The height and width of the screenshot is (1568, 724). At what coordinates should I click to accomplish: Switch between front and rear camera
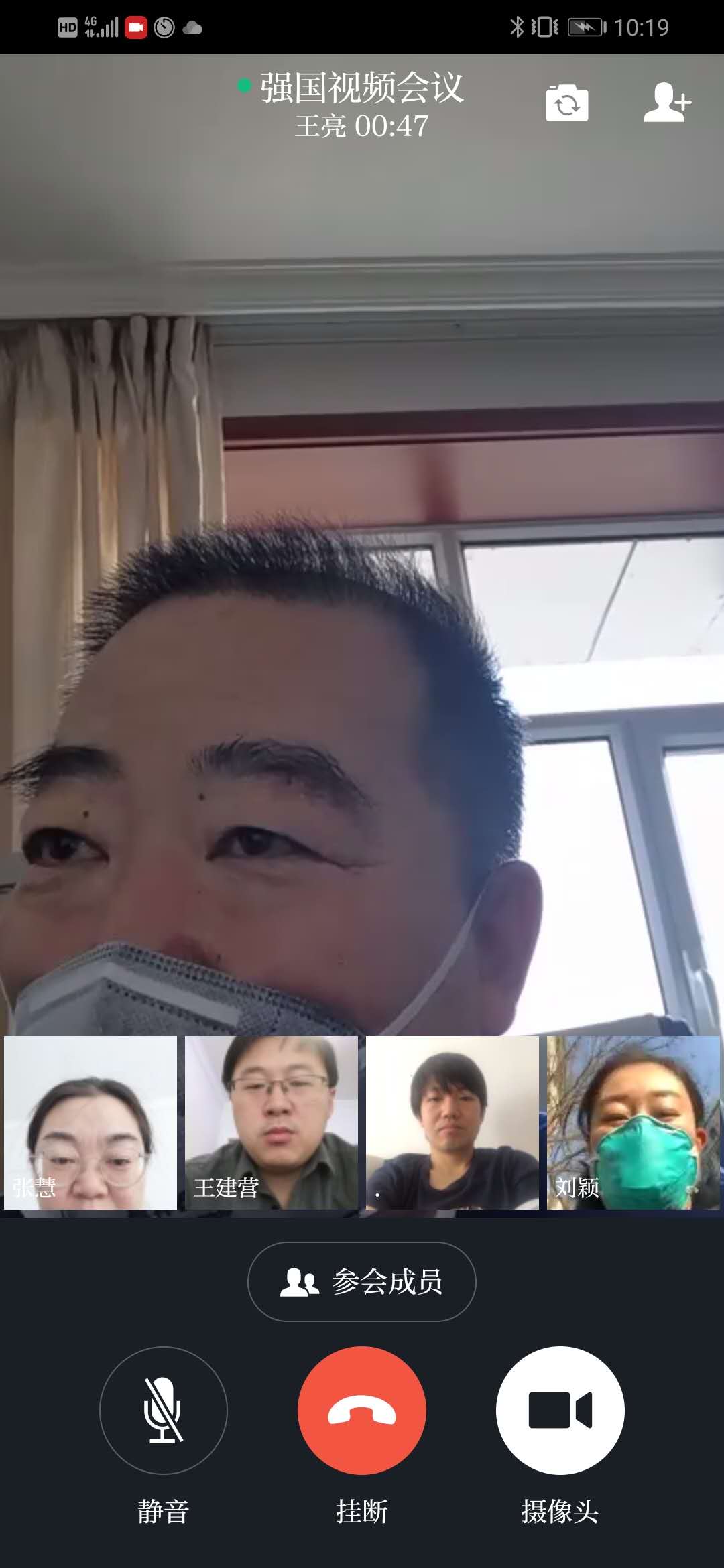[566, 104]
